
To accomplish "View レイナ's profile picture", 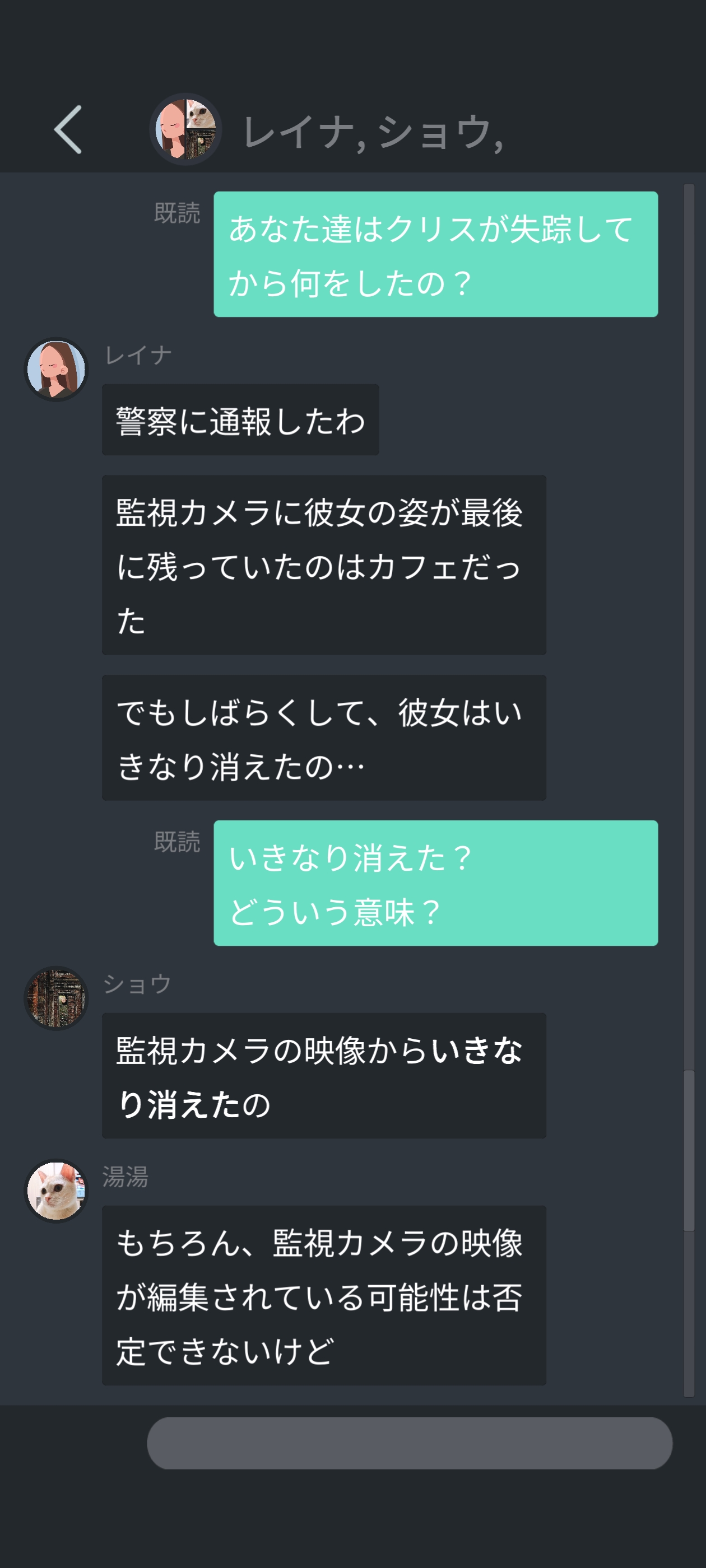I will [x=56, y=369].
